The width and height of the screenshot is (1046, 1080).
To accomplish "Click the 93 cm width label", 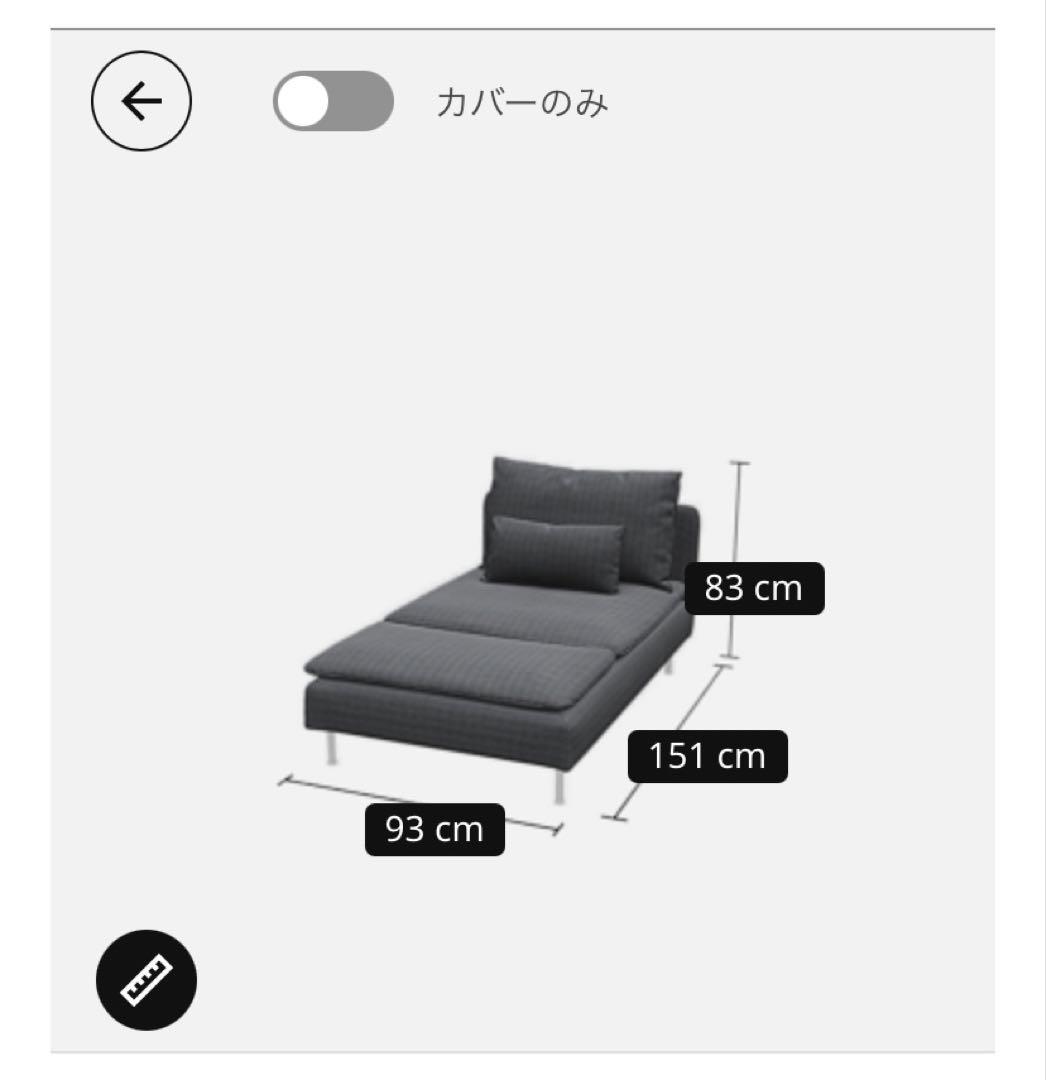I will click(x=435, y=829).
